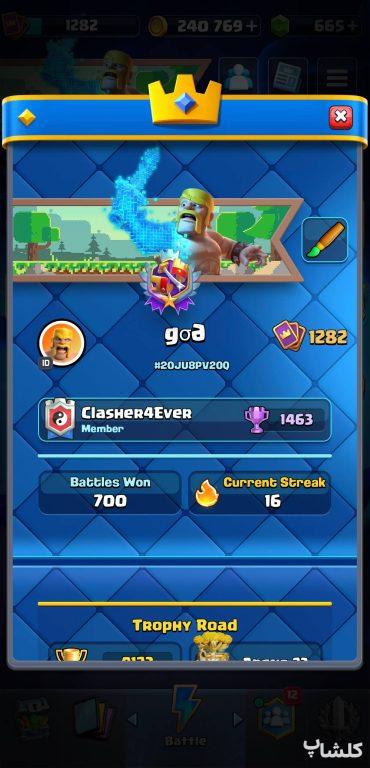Tap the player banner with barbarian
Image resolution: width=370 pixels, height=768 pixels.
coord(157,240)
